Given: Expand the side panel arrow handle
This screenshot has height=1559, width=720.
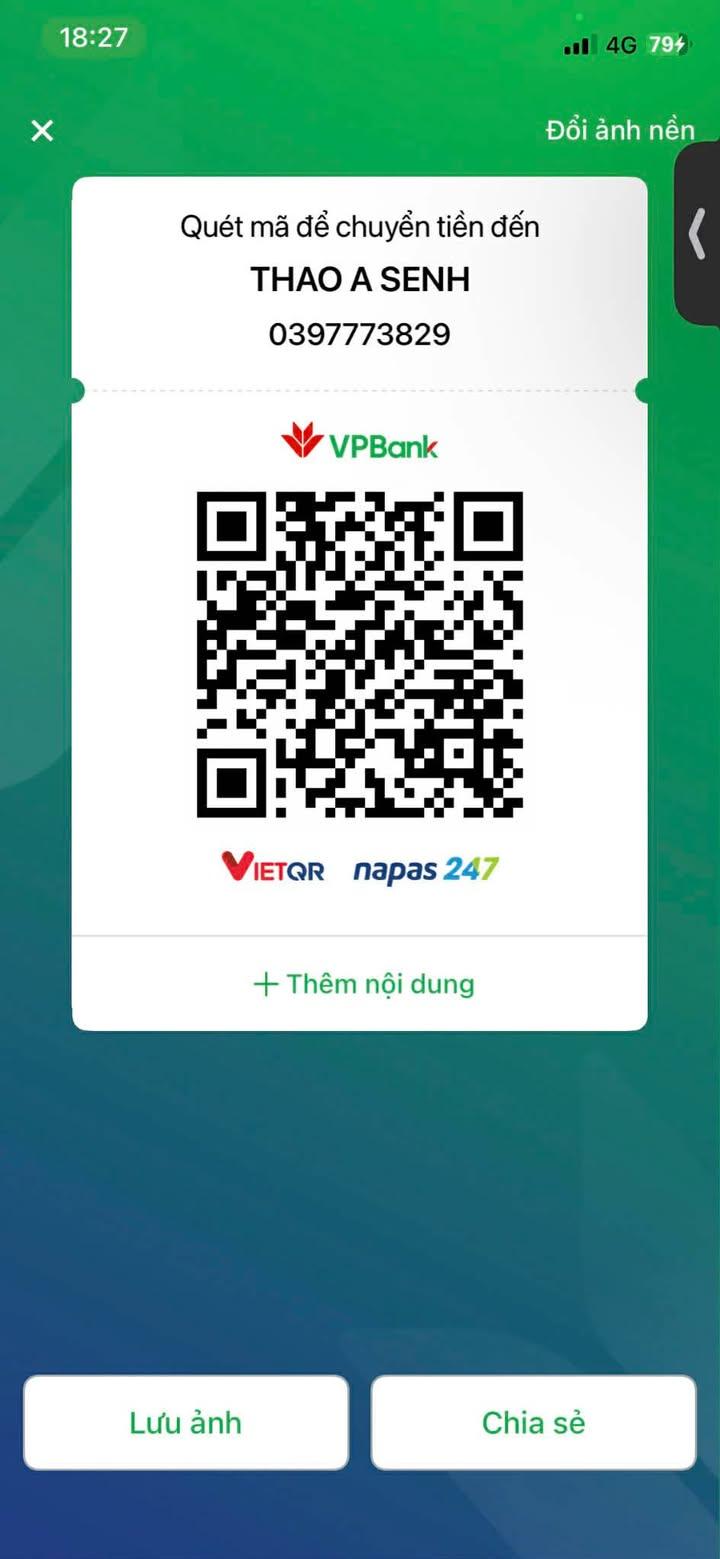Looking at the screenshot, I should pos(698,234).
